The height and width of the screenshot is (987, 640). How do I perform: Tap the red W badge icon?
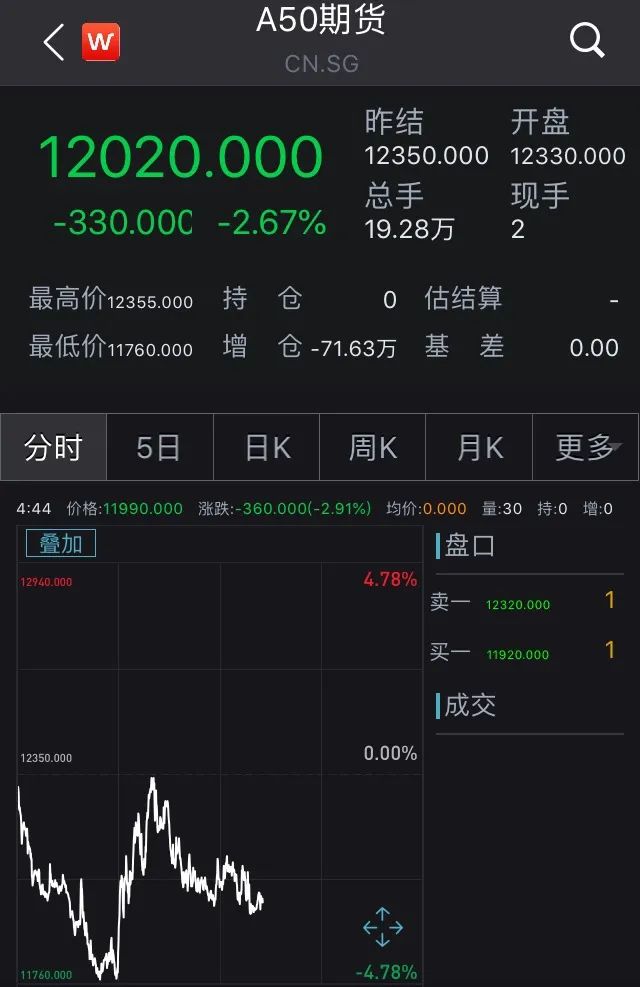pyautogui.click(x=101, y=42)
